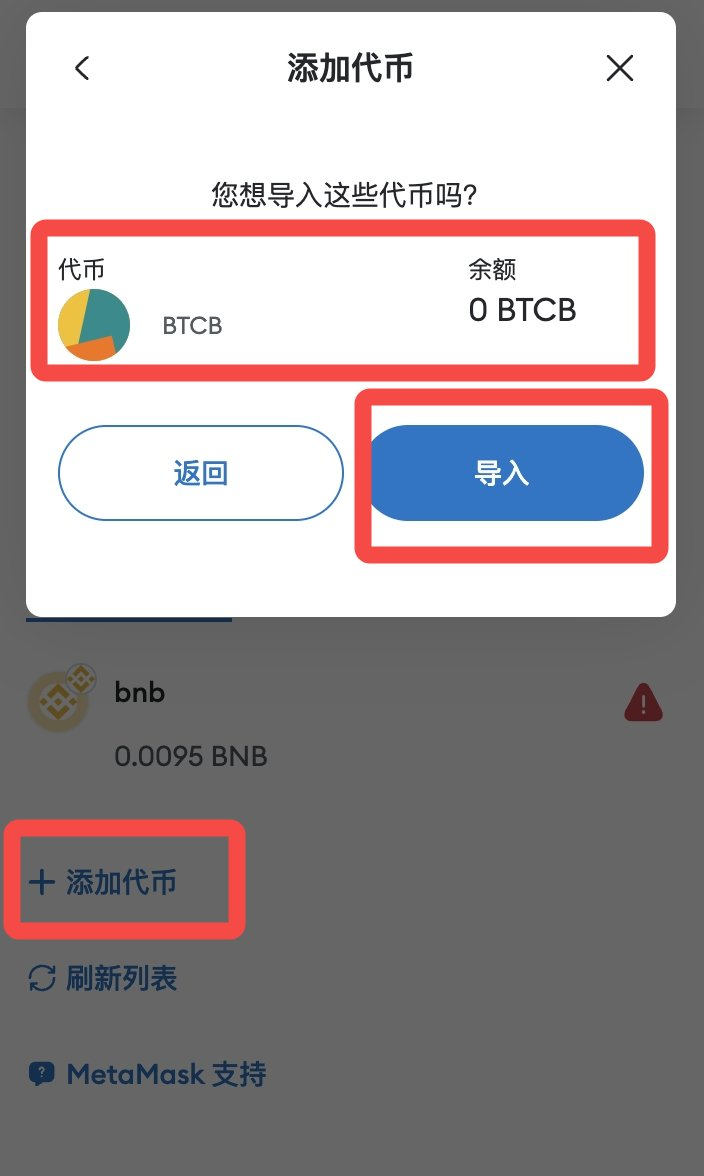Go back using the dialog's back arrow

(82, 68)
